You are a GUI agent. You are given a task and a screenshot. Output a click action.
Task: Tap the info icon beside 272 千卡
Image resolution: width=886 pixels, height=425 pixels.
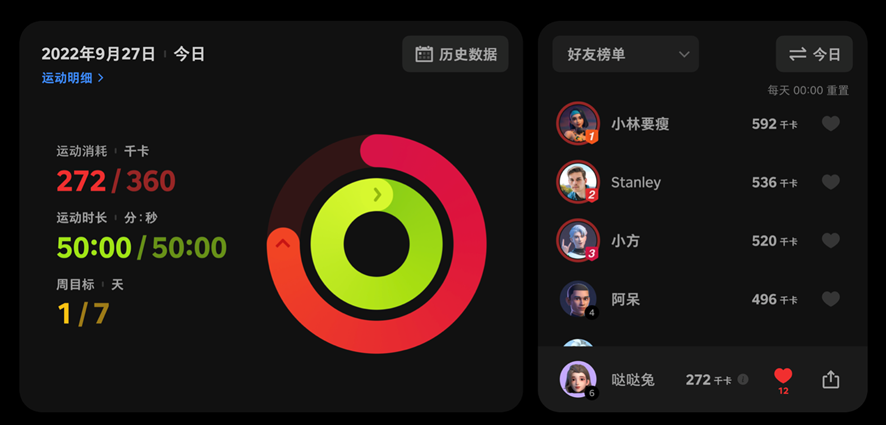[743, 380]
